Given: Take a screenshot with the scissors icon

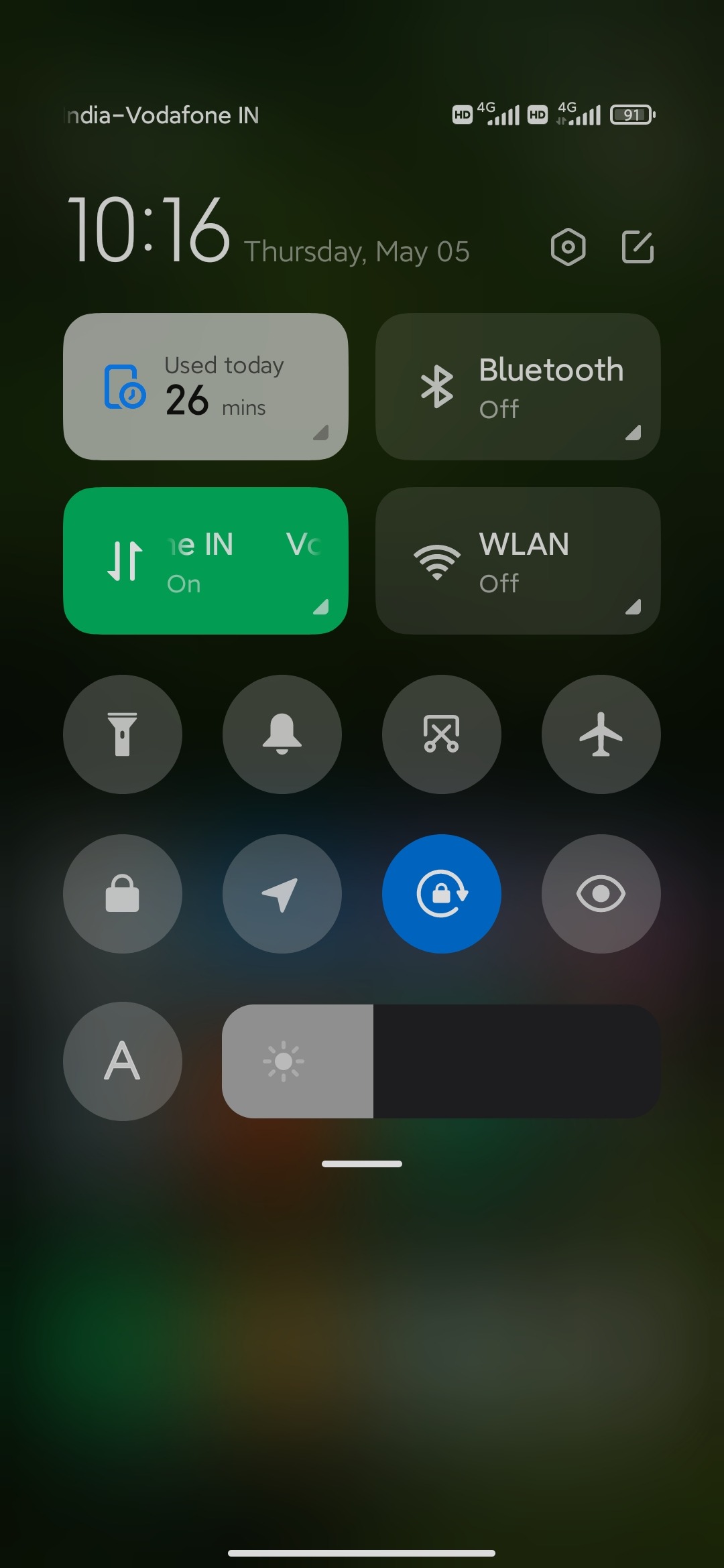Looking at the screenshot, I should click(x=442, y=734).
